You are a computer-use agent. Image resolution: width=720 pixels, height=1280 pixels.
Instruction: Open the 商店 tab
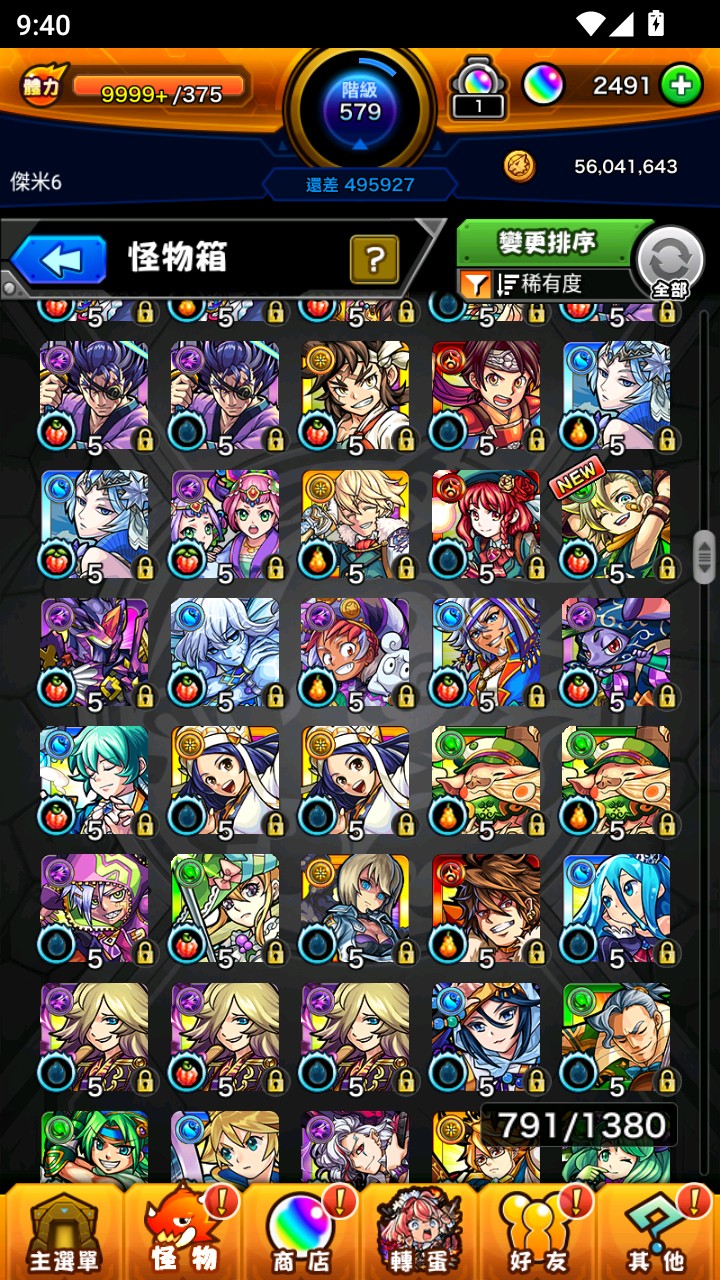(301, 1230)
